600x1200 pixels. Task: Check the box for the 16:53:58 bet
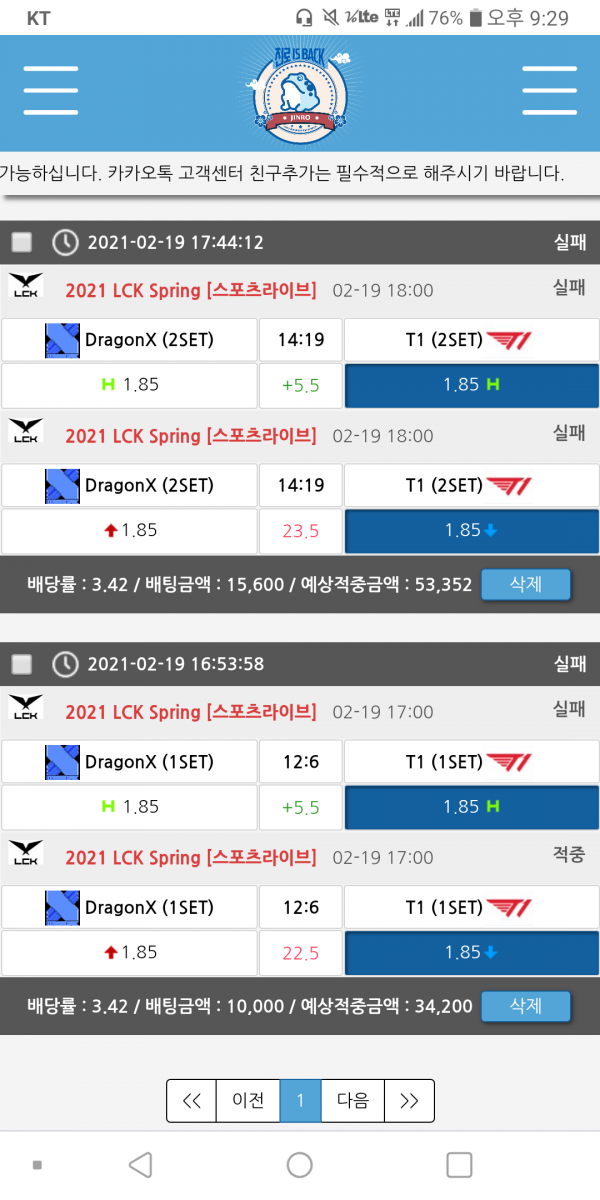pyautogui.click(x=22, y=664)
